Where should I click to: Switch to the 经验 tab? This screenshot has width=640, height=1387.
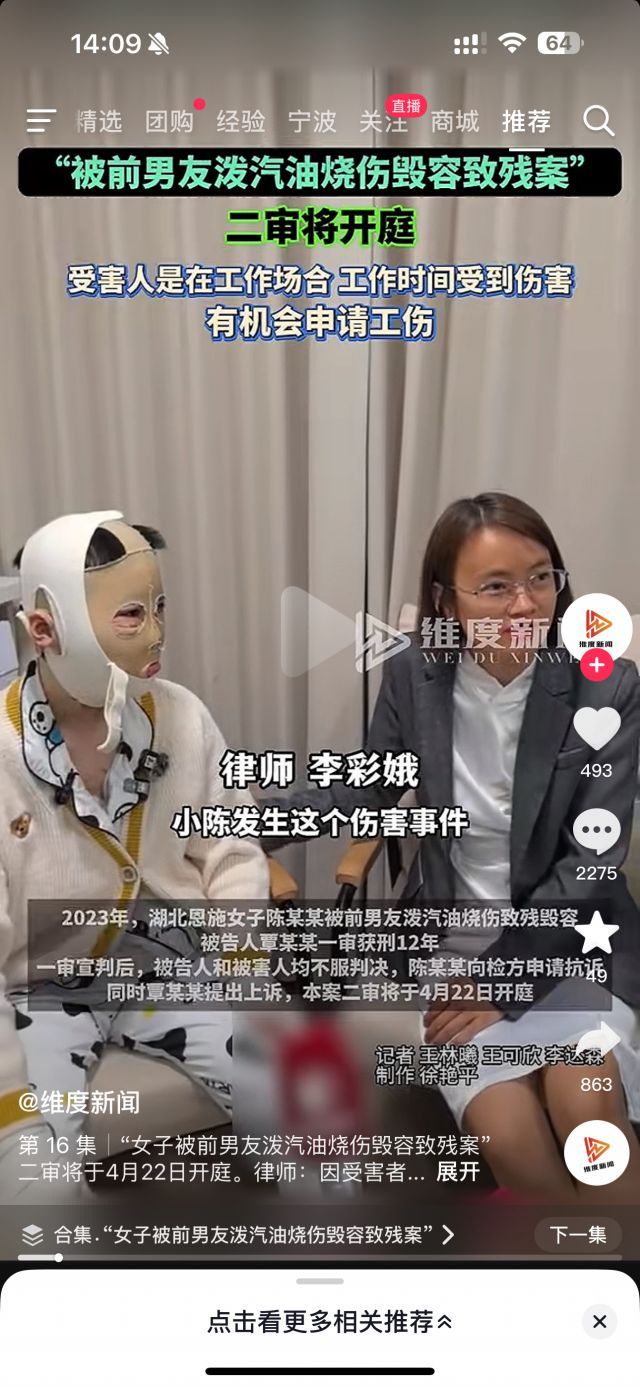[x=241, y=122]
